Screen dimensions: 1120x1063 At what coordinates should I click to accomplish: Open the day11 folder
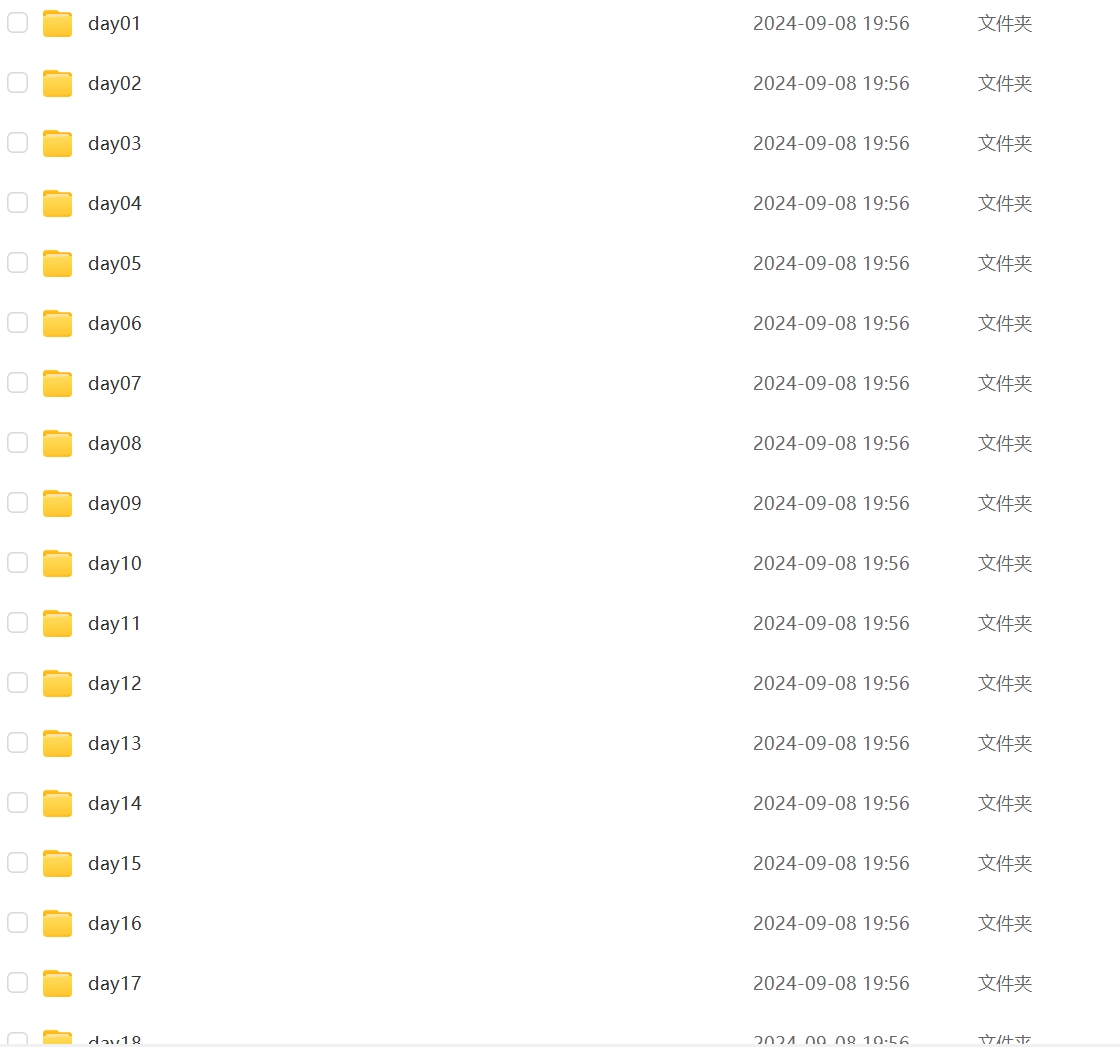click(x=114, y=624)
